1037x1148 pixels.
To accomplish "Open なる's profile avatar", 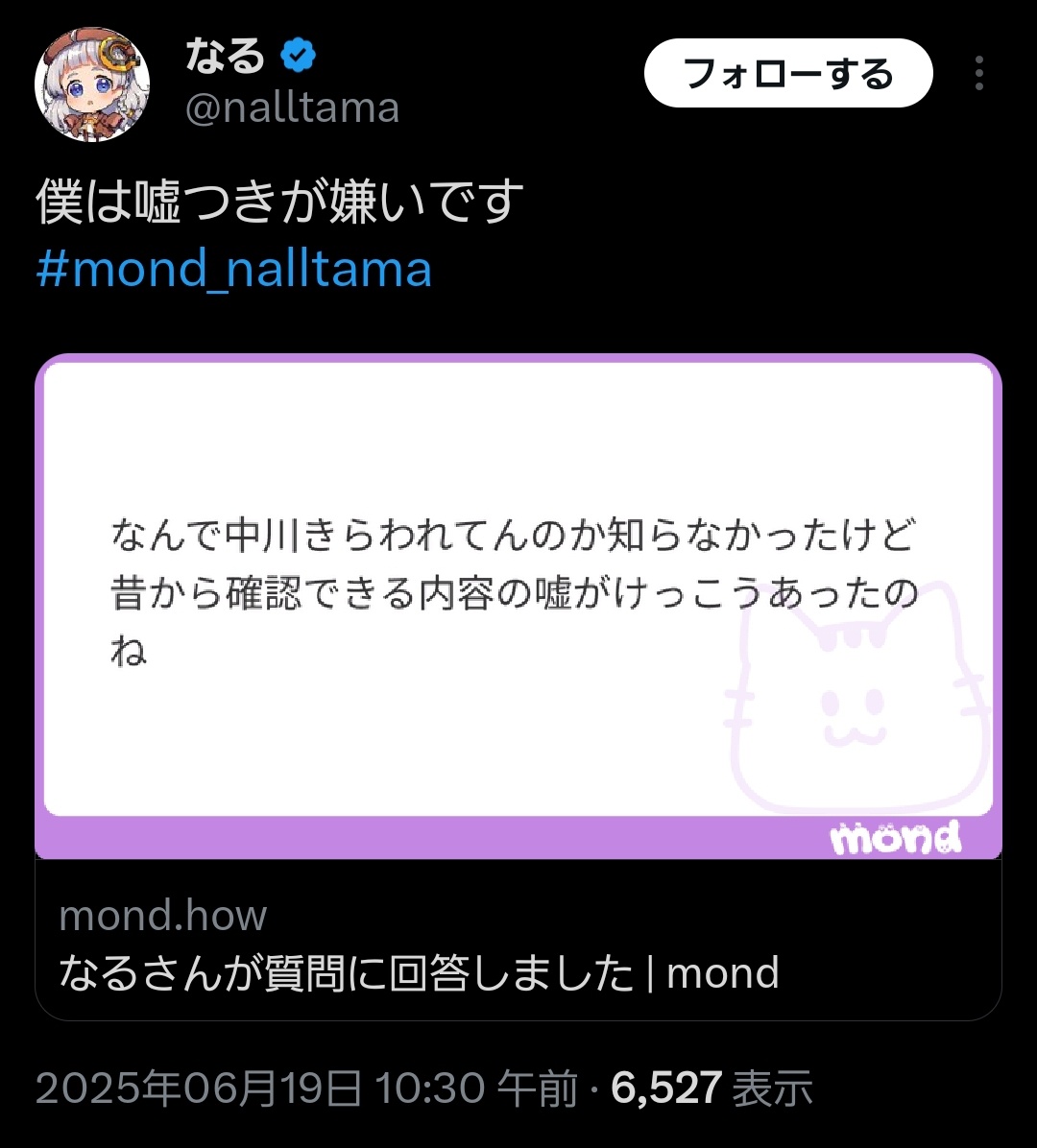I will click(92, 86).
